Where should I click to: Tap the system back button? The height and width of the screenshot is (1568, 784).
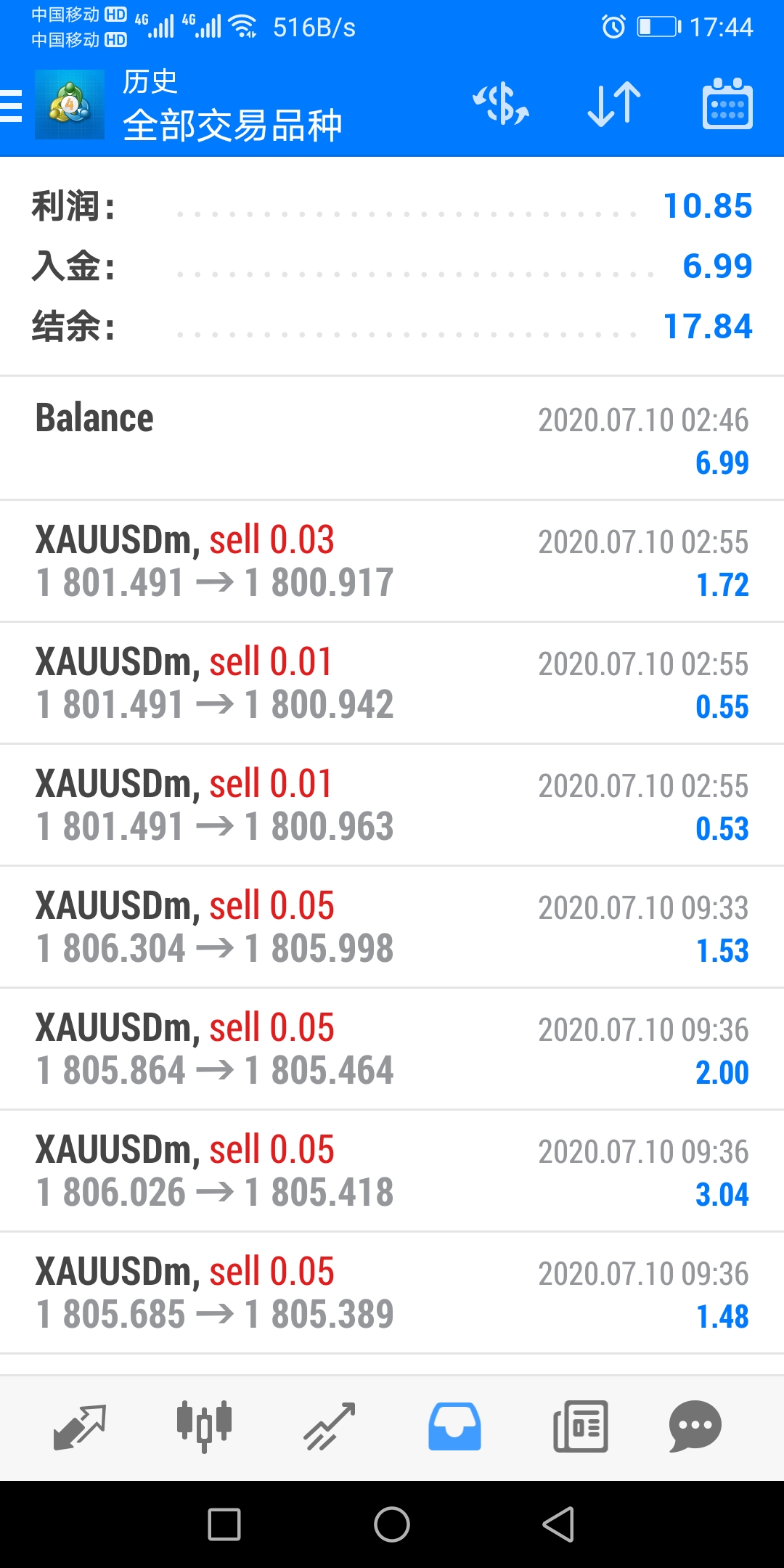pyautogui.click(x=559, y=1524)
